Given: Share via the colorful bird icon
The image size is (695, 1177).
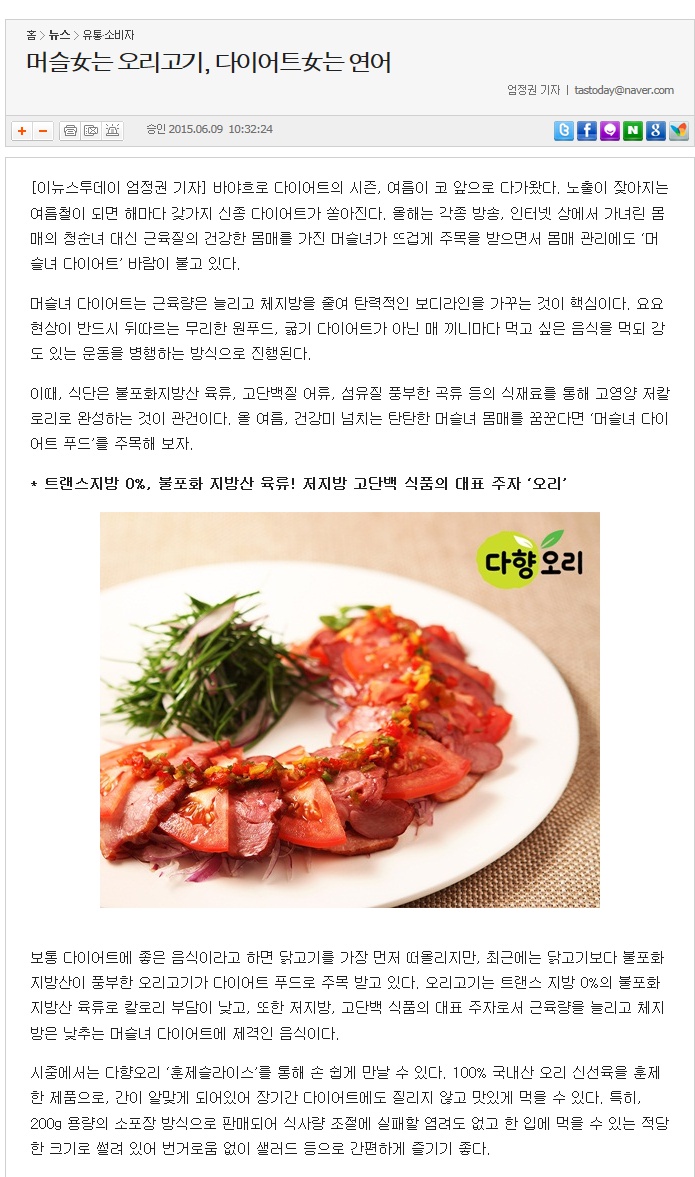Looking at the screenshot, I should (x=678, y=130).
